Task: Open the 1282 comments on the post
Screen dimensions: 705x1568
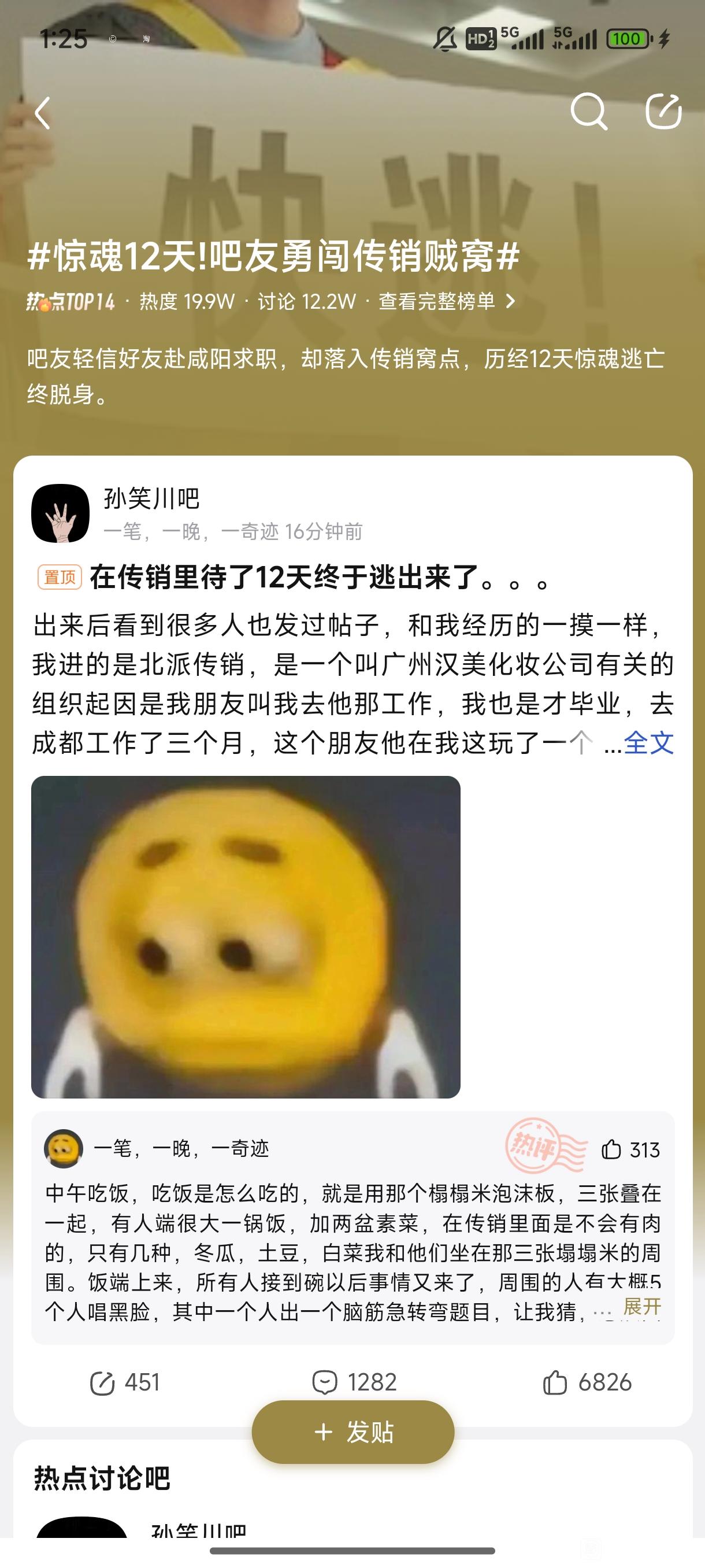Action: 354,1382
